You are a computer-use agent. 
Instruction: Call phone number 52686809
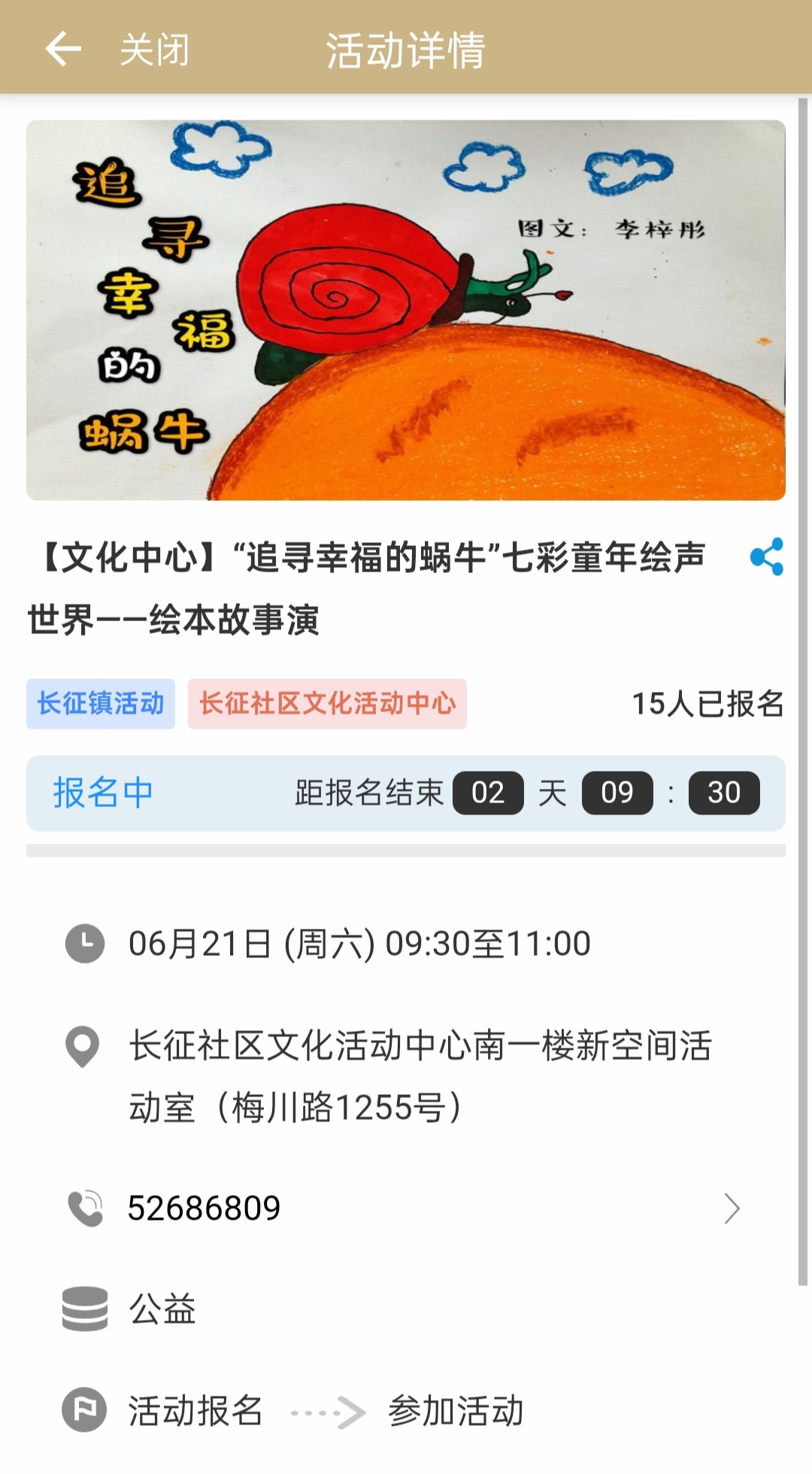[x=405, y=1209]
